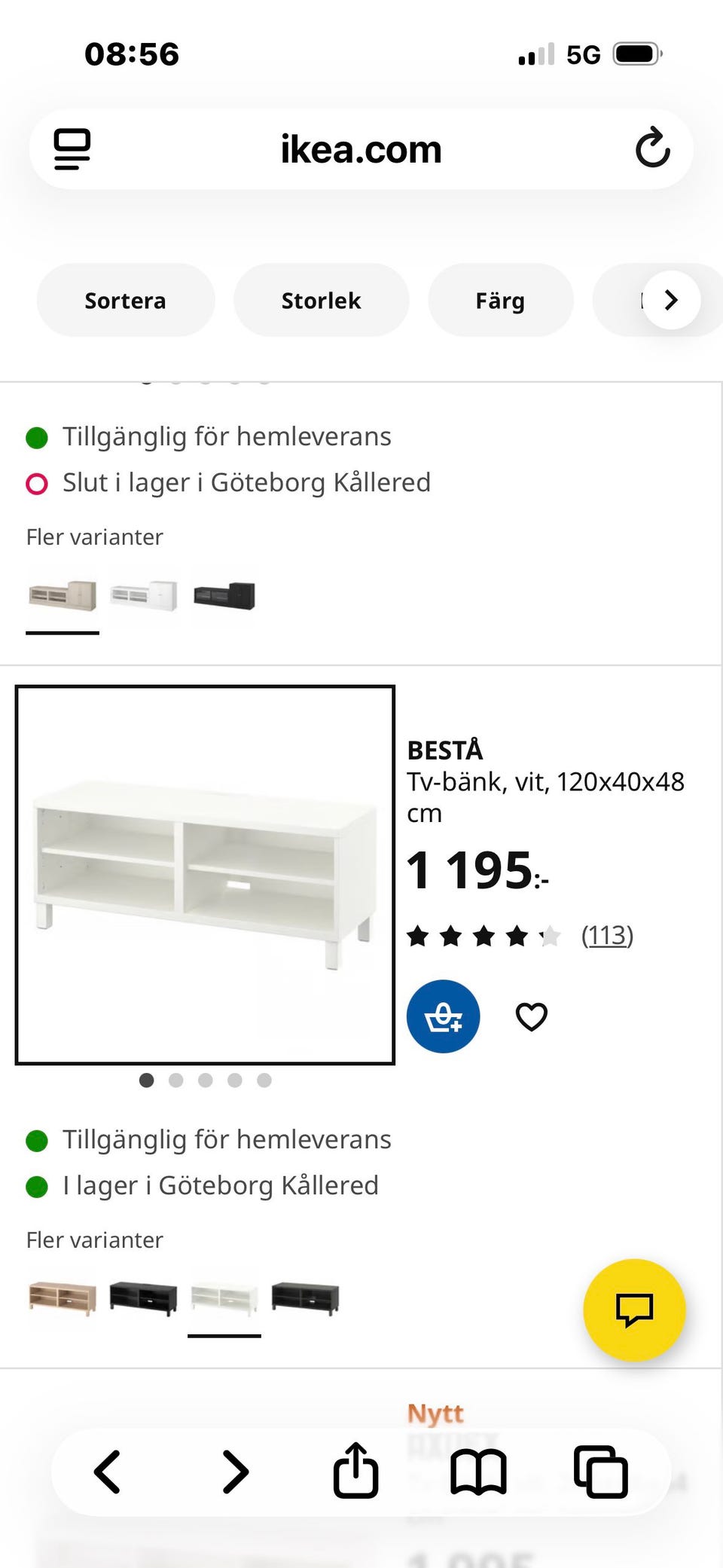Reload the ikea.com page
This screenshot has width=723, height=1568.
(652, 148)
